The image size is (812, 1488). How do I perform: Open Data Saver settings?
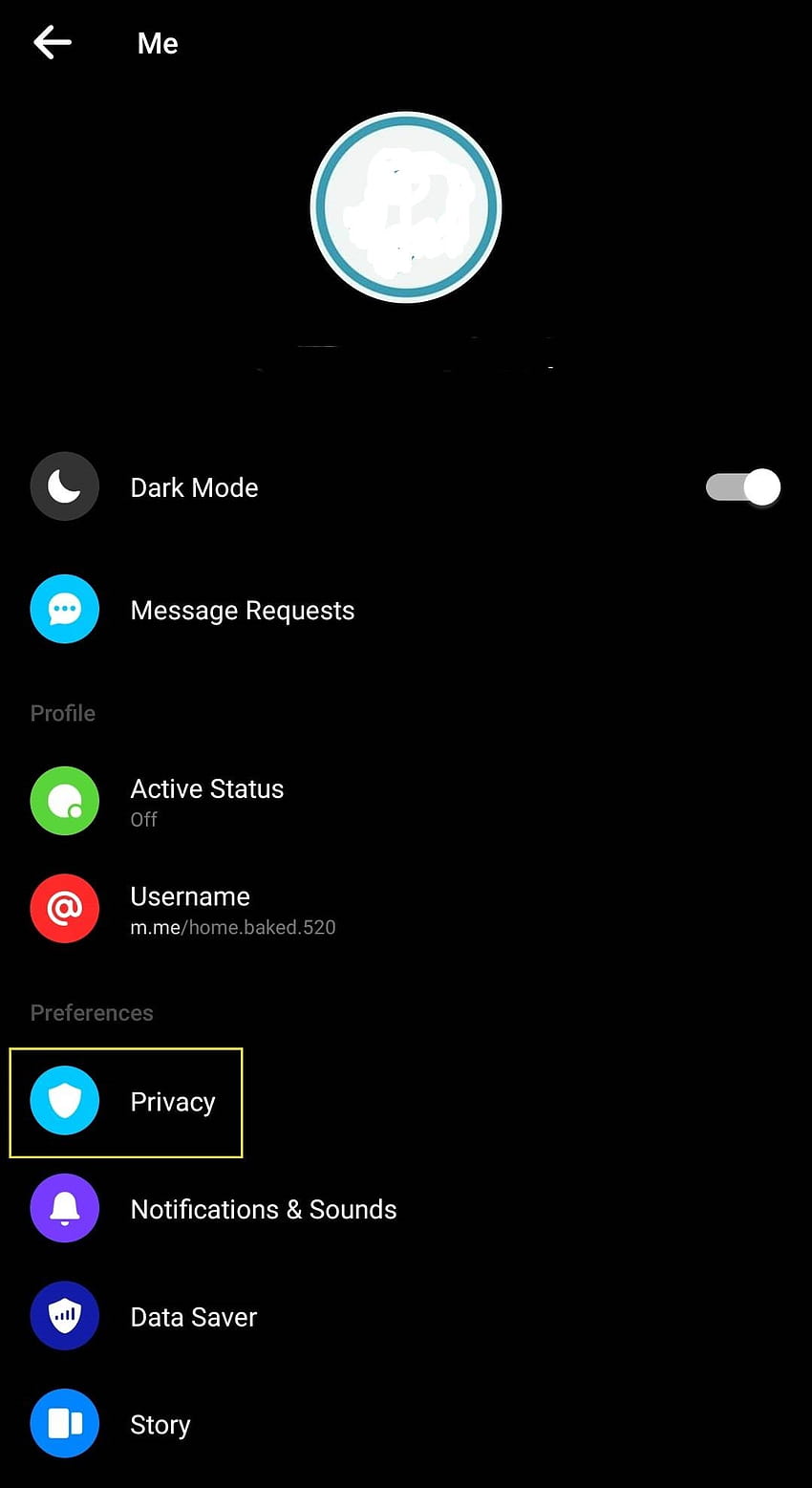(x=406, y=1317)
